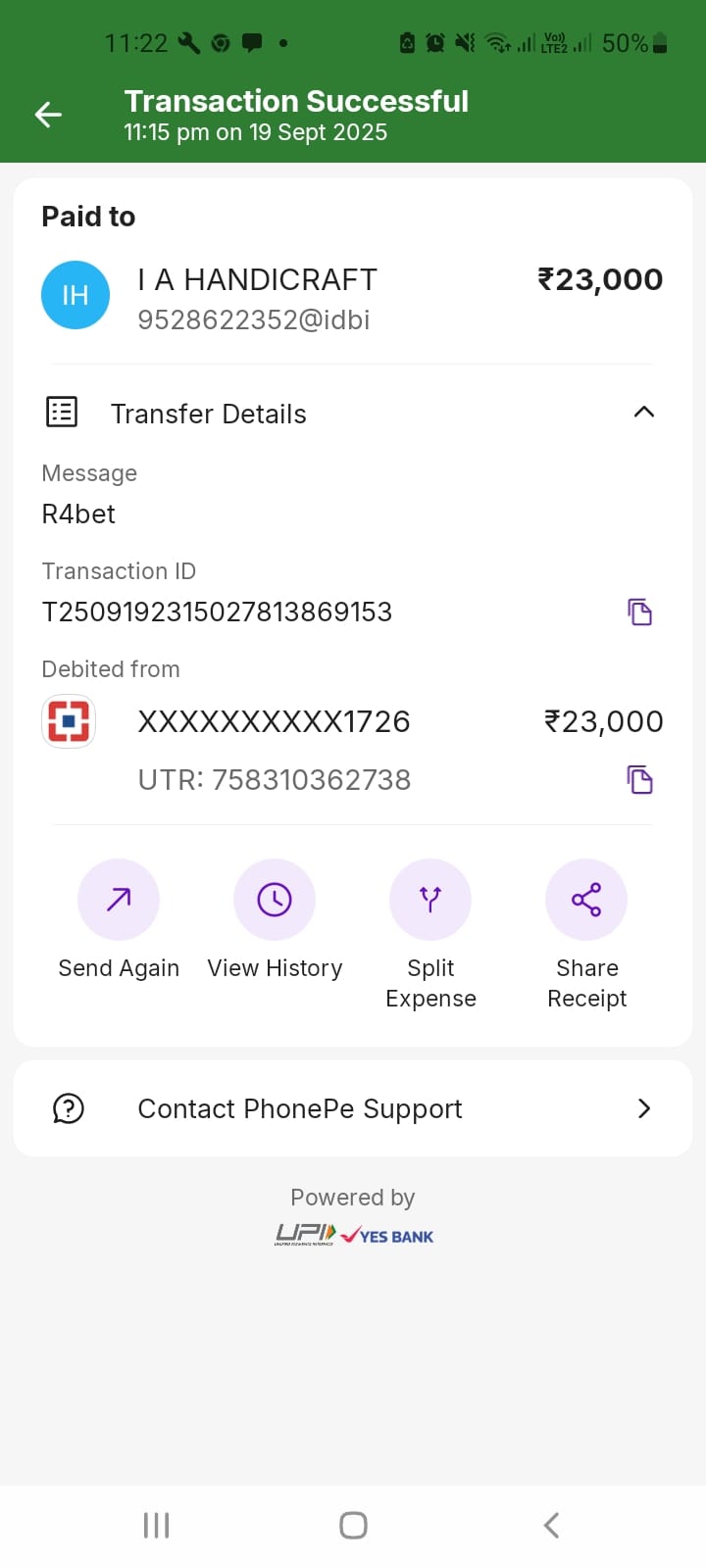Go back using the header arrow
The width and height of the screenshot is (706, 1568).
click(48, 115)
